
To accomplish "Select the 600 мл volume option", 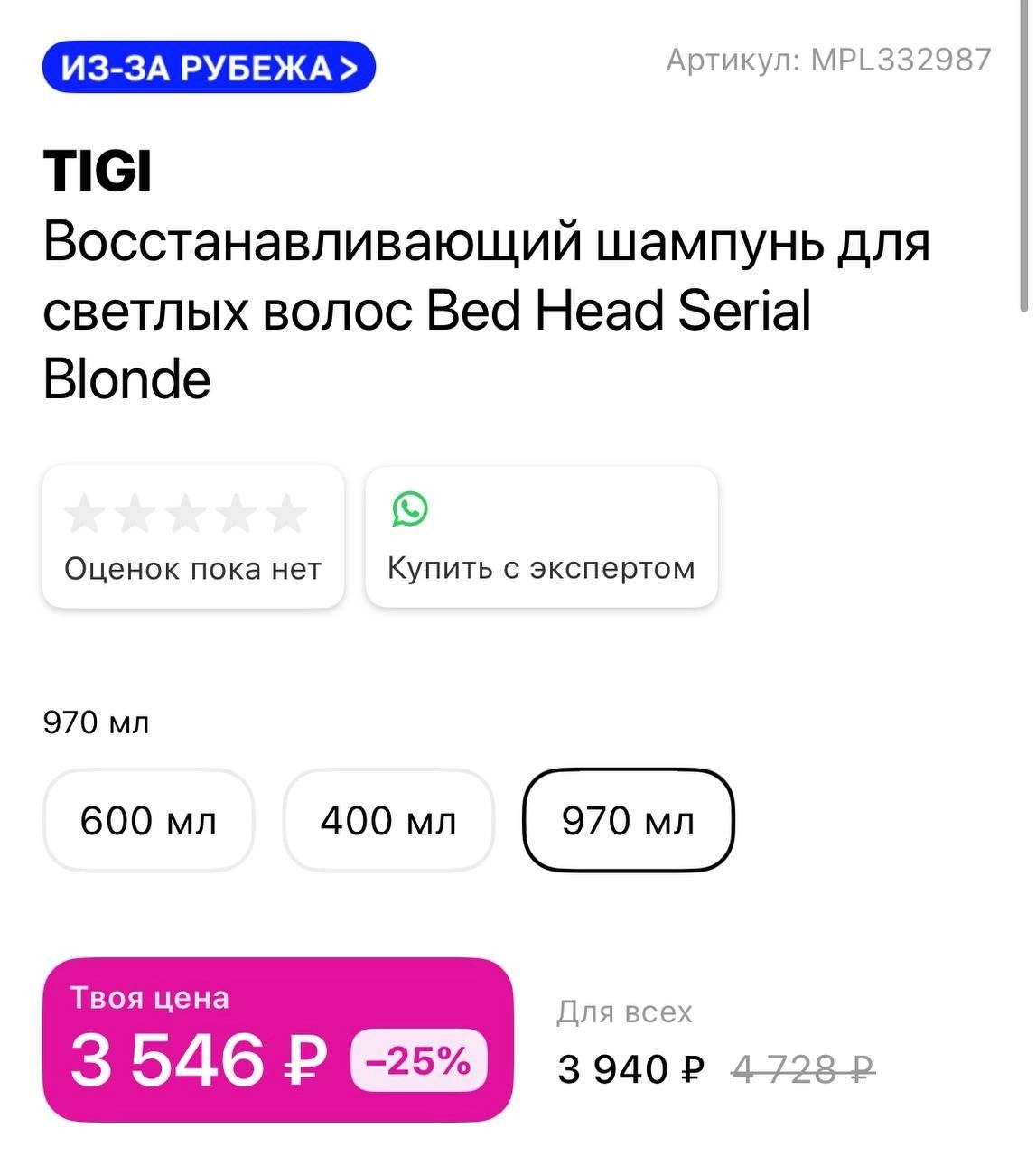I will click(x=148, y=820).
